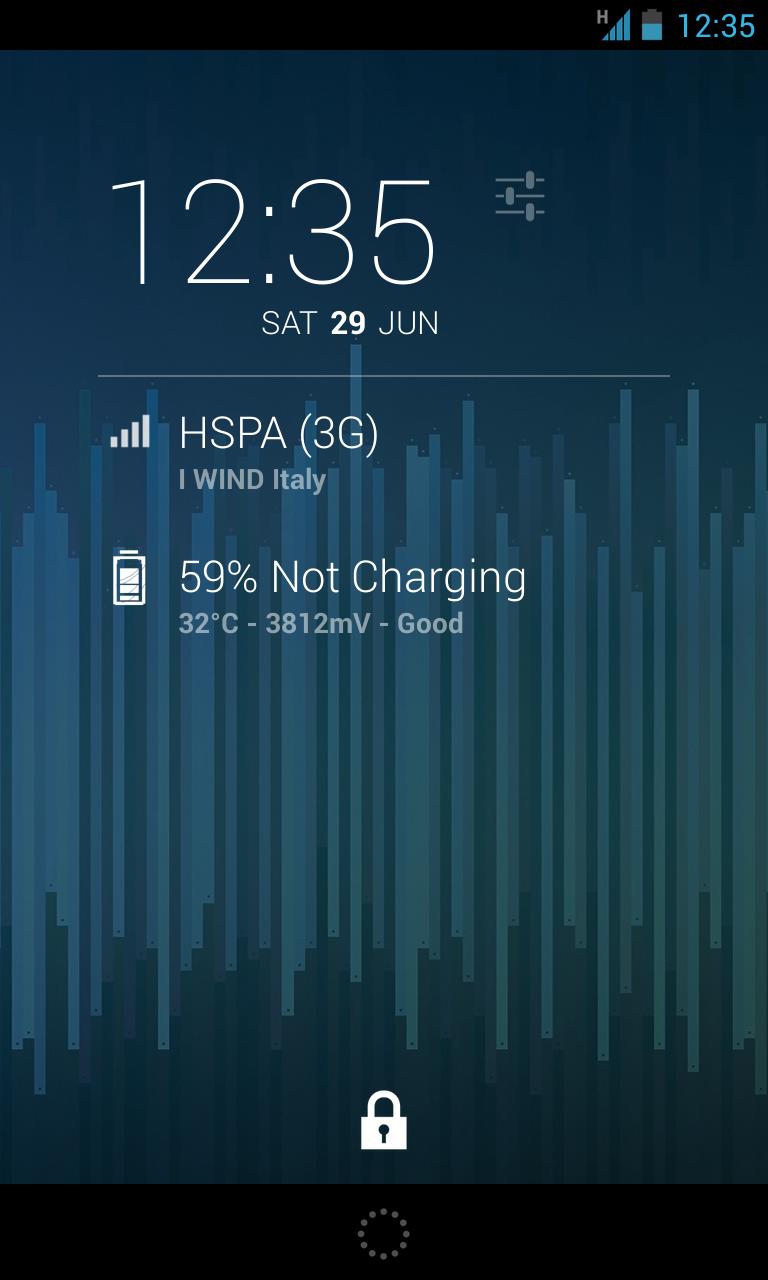Tap the lock icon to unlock
768x1280 pixels.
click(384, 1121)
